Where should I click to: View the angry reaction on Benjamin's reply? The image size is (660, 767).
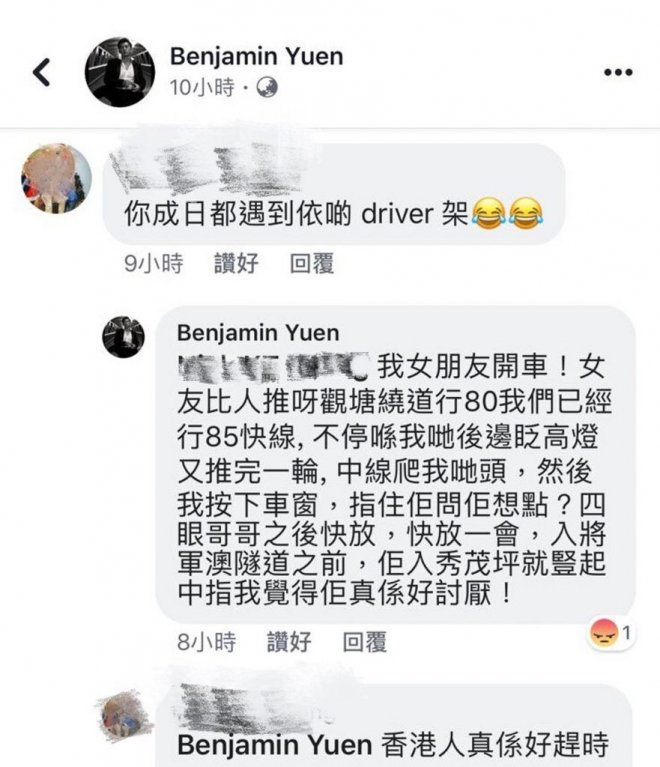tap(611, 634)
